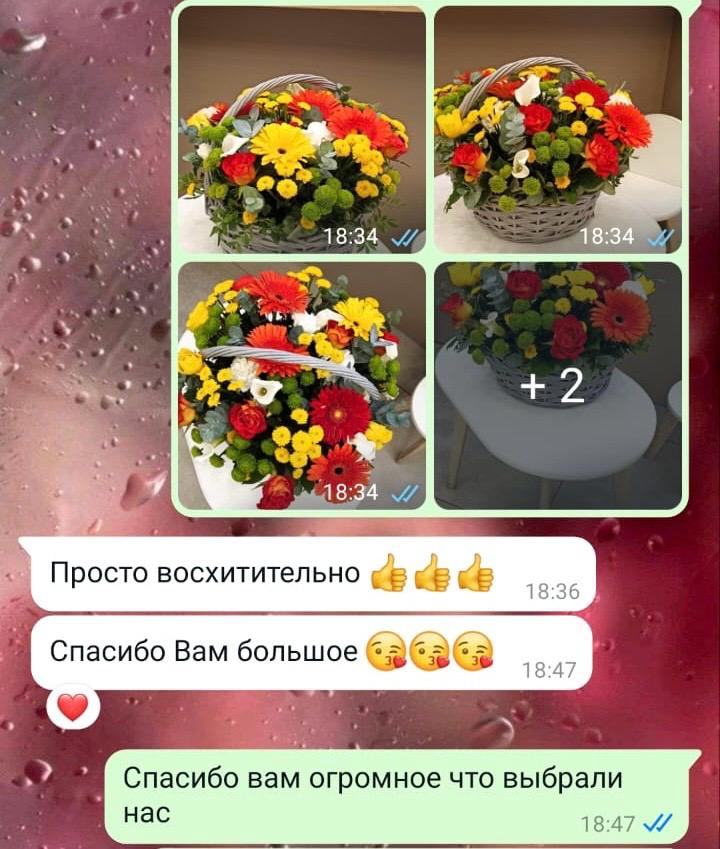Tap the blue double checkmark on the 18:34 photo
720x849 pixels.
point(403,239)
